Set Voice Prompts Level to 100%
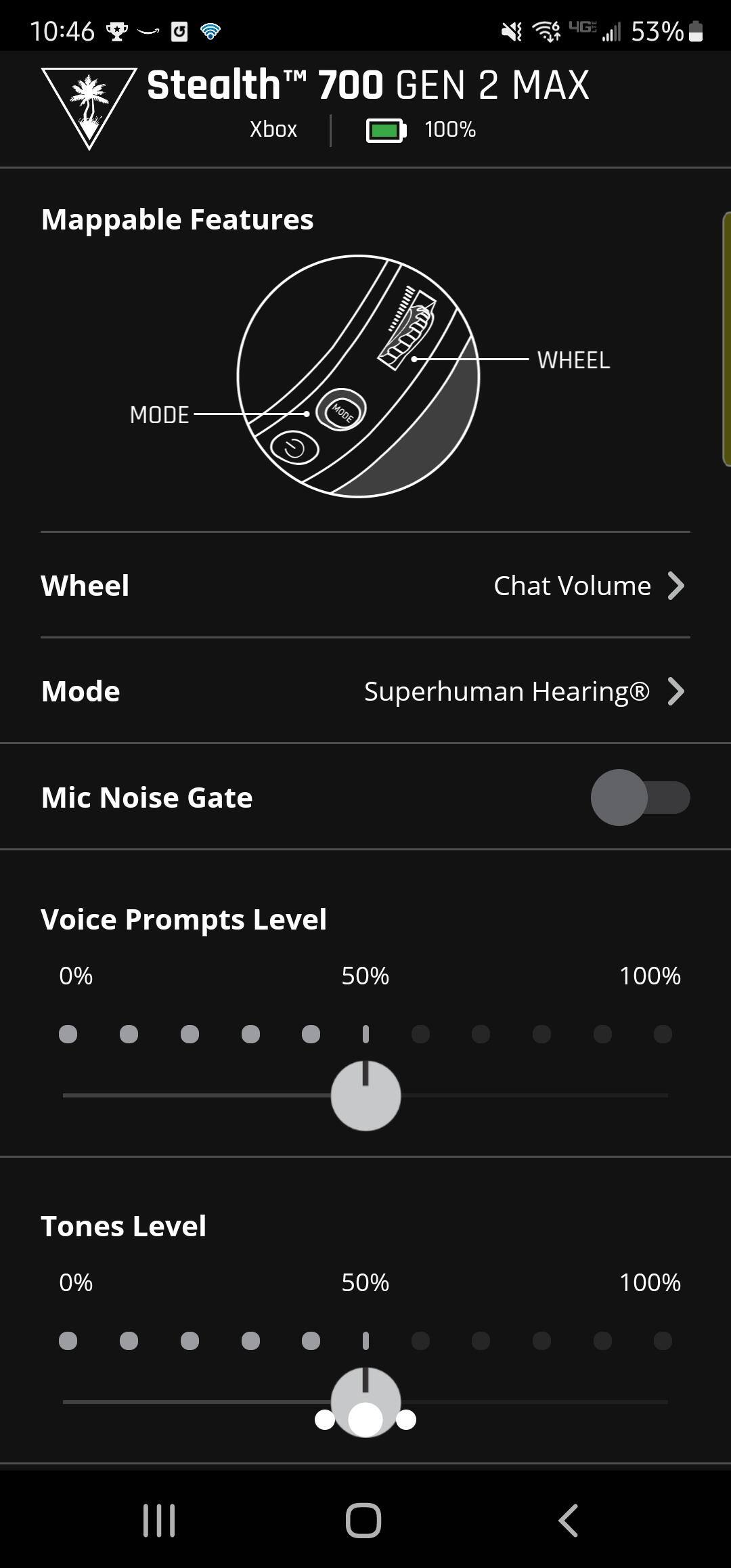The image size is (731, 1568). pos(663,1034)
